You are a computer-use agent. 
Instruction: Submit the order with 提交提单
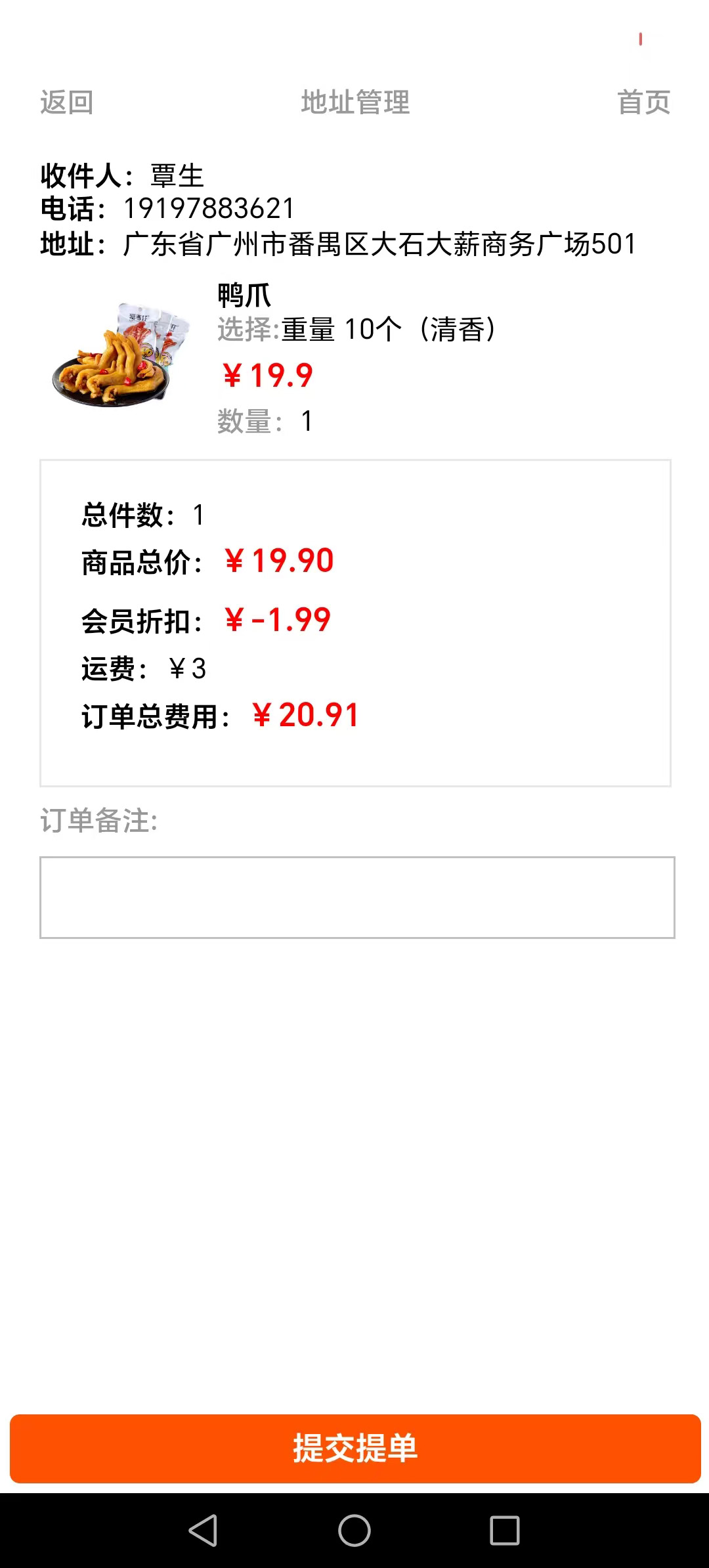click(x=355, y=1448)
